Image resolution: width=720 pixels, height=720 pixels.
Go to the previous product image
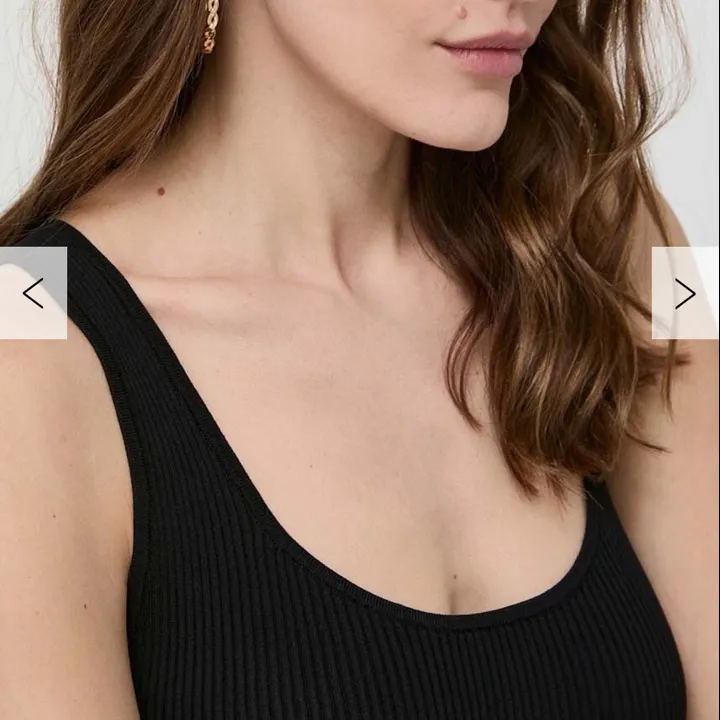pos(33,293)
